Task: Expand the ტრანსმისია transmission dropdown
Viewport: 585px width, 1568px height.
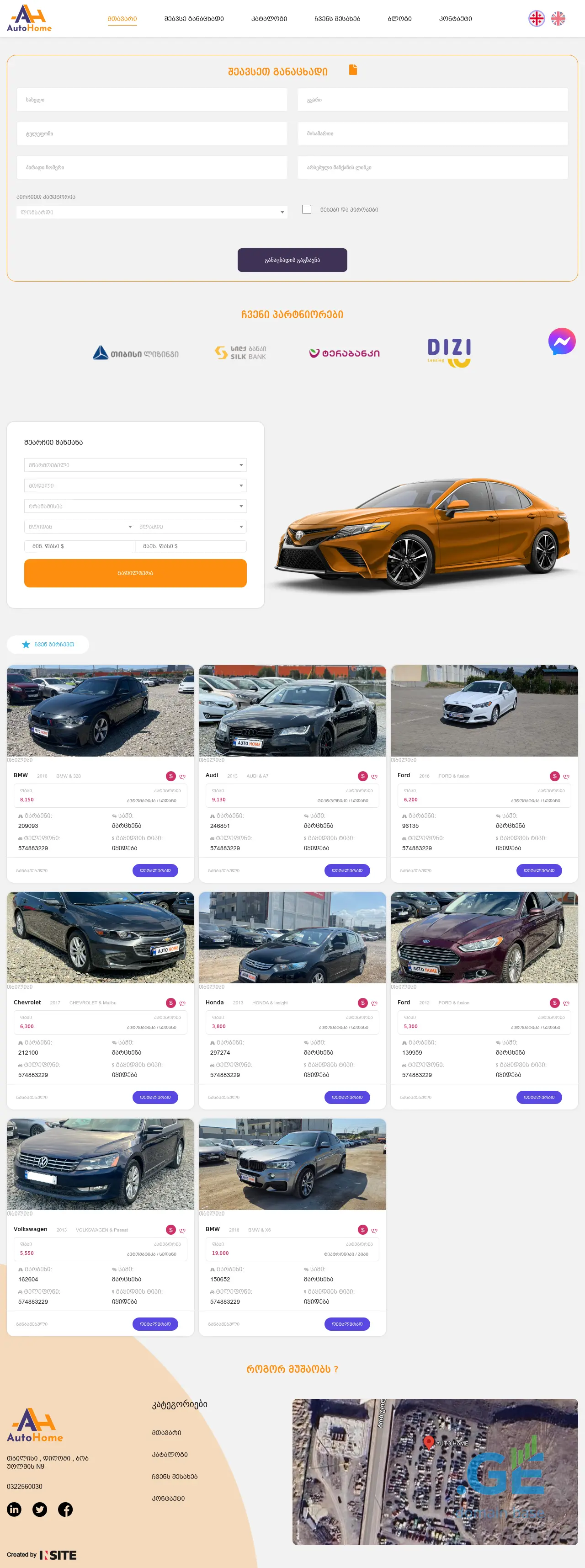Action: coord(135,507)
